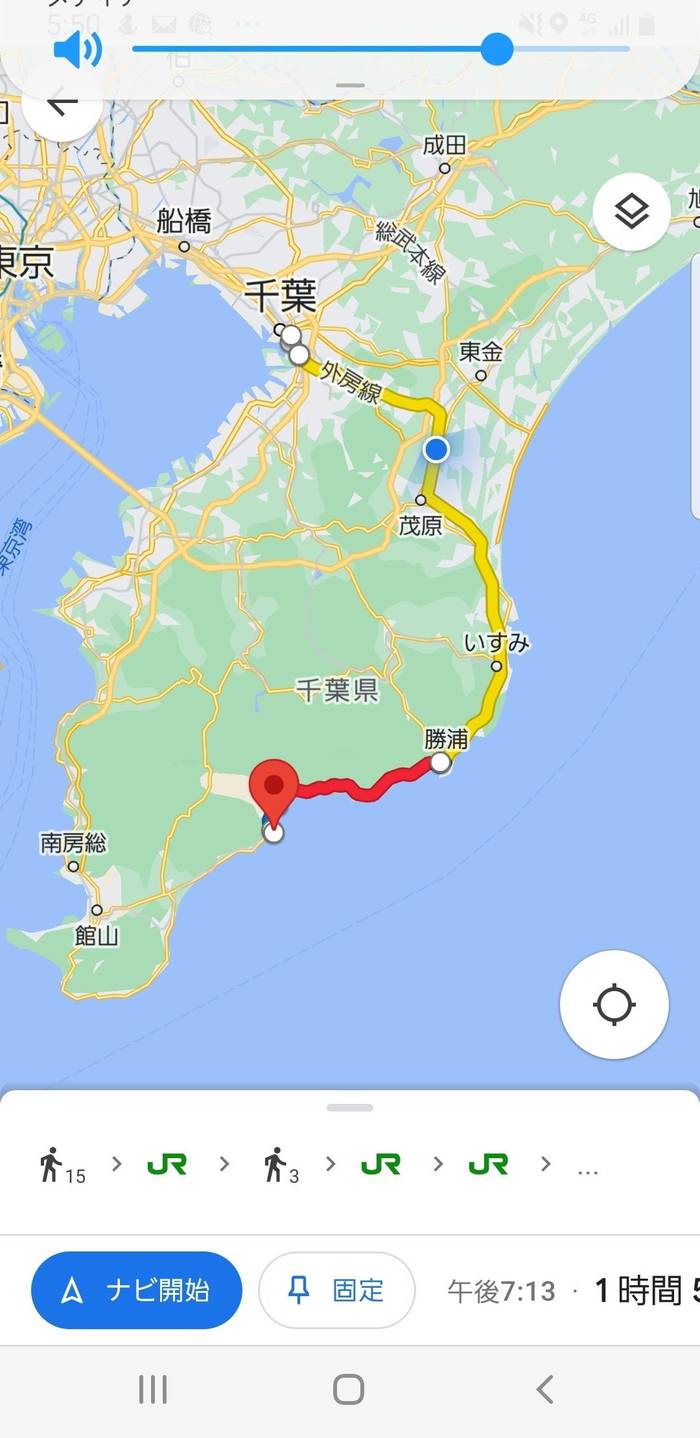700x1438 pixels.
Task: Center the map on my location
Action: pos(614,1004)
